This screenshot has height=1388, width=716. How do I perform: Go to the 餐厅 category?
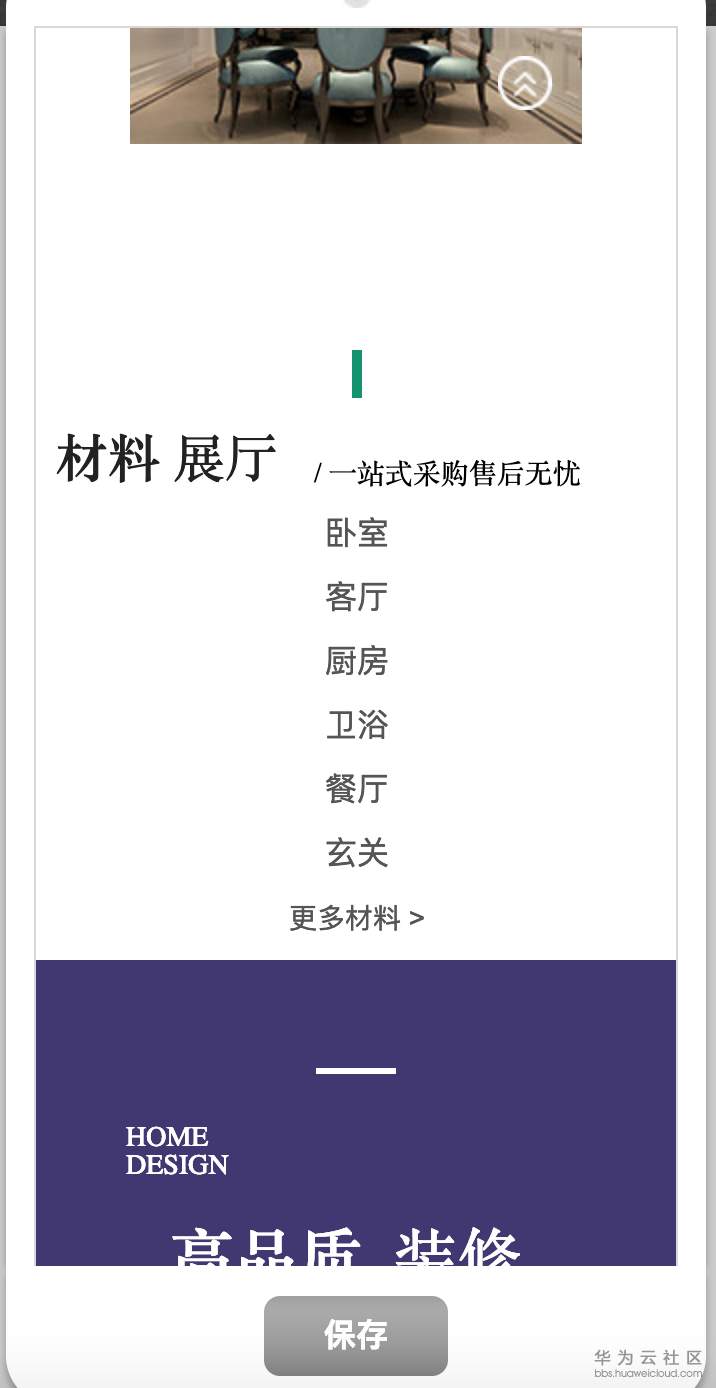tap(356, 789)
